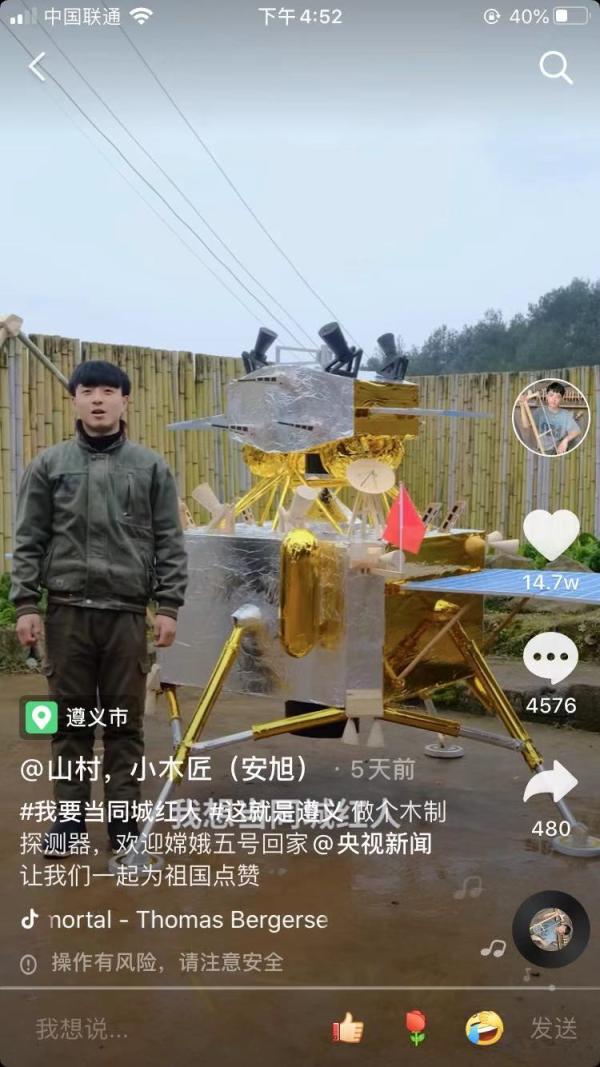Tap the 发送 send button
600x1067 pixels.
(x=553, y=1028)
